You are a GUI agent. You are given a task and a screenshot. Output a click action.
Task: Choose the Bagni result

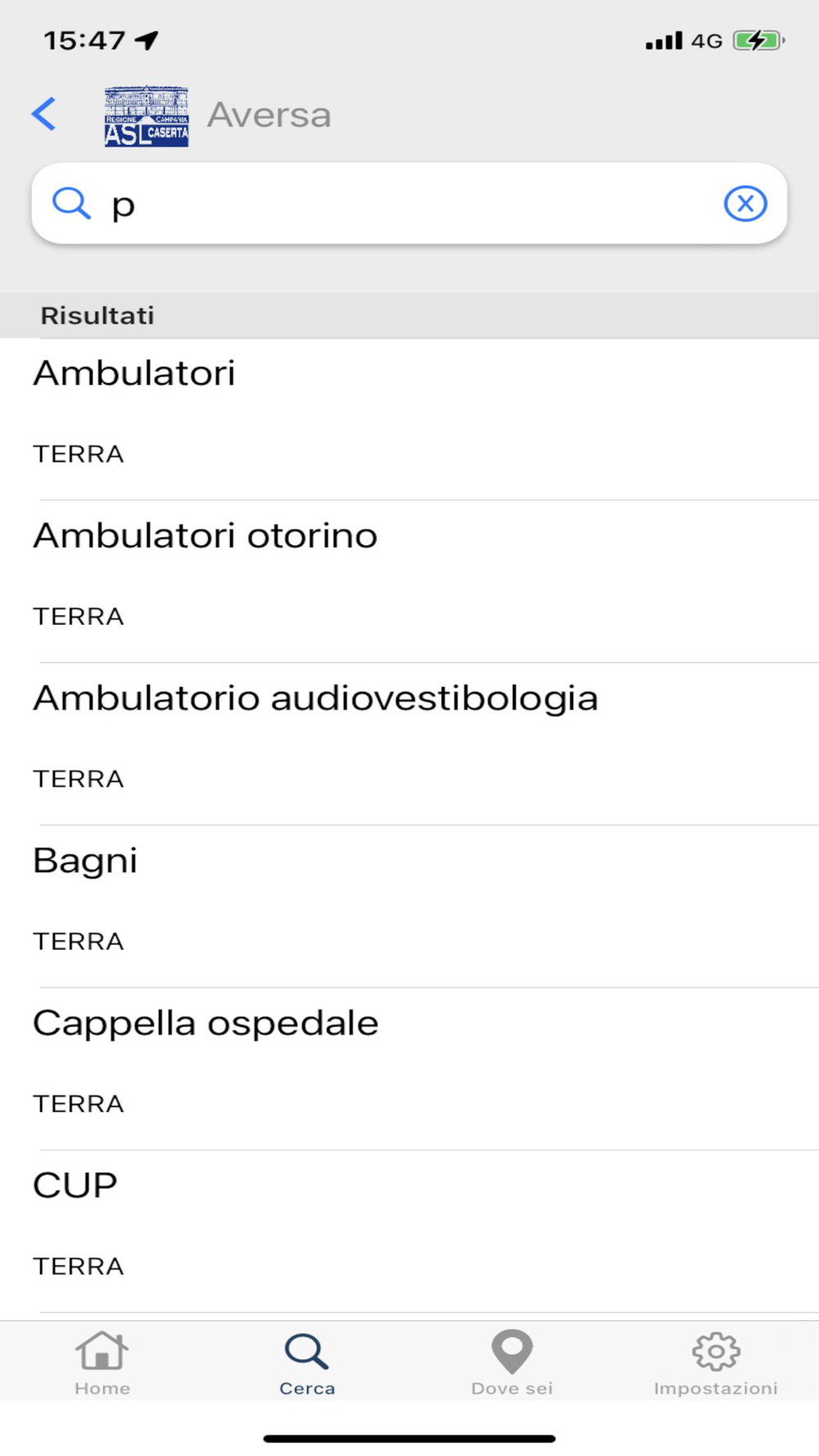[x=409, y=900]
